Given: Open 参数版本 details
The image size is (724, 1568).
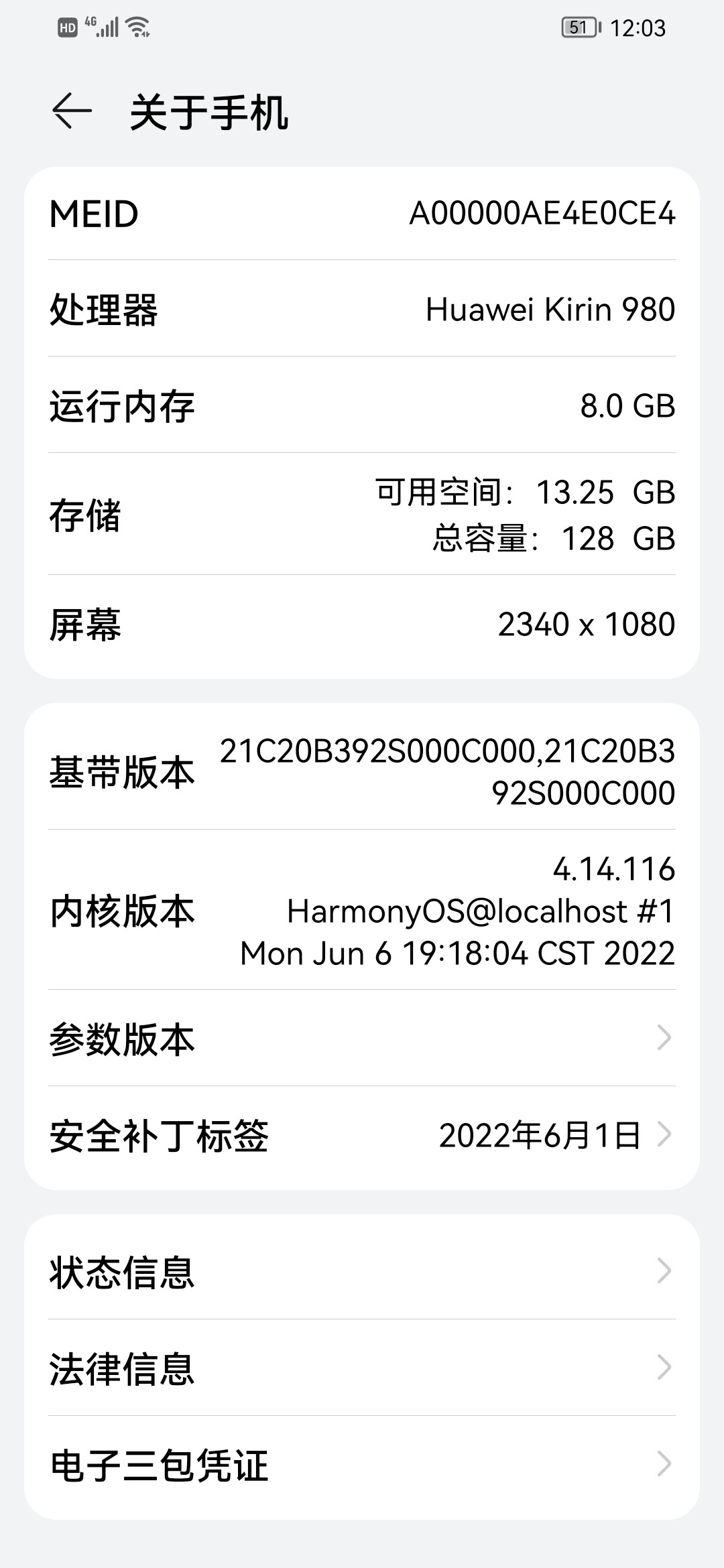Looking at the screenshot, I should [x=362, y=1038].
